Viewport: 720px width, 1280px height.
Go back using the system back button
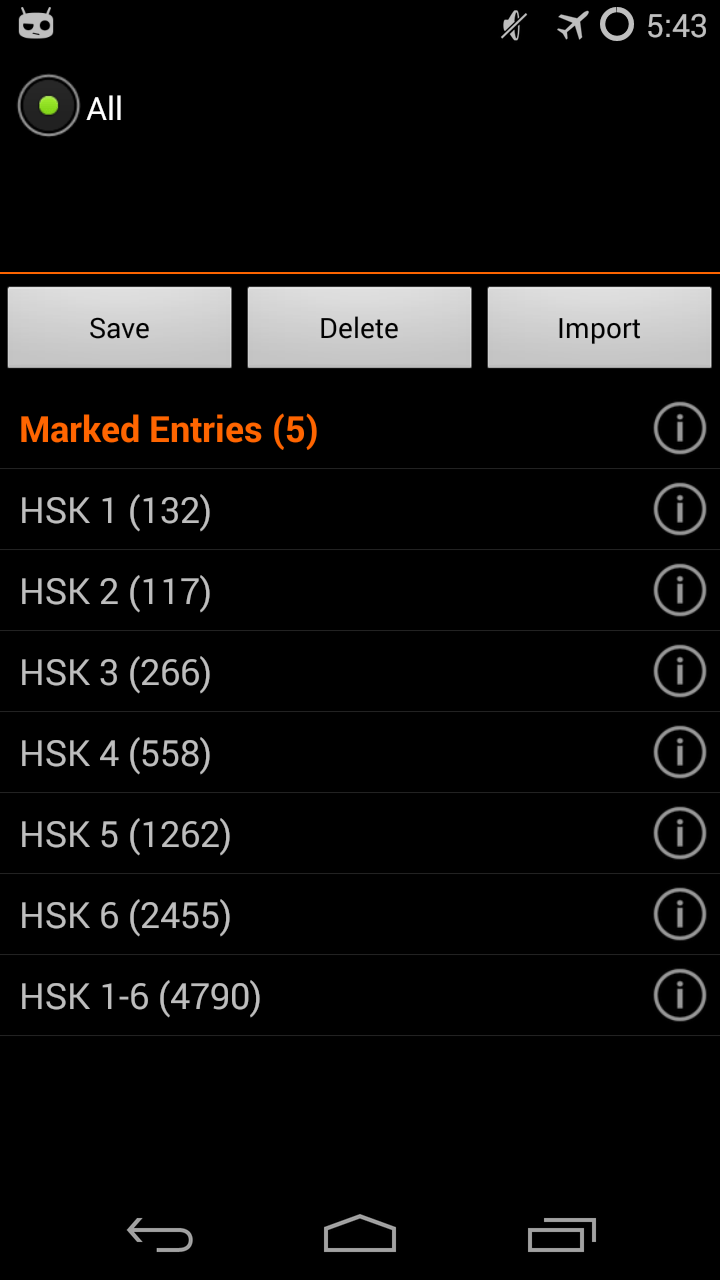pyautogui.click(x=160, y=1236)
